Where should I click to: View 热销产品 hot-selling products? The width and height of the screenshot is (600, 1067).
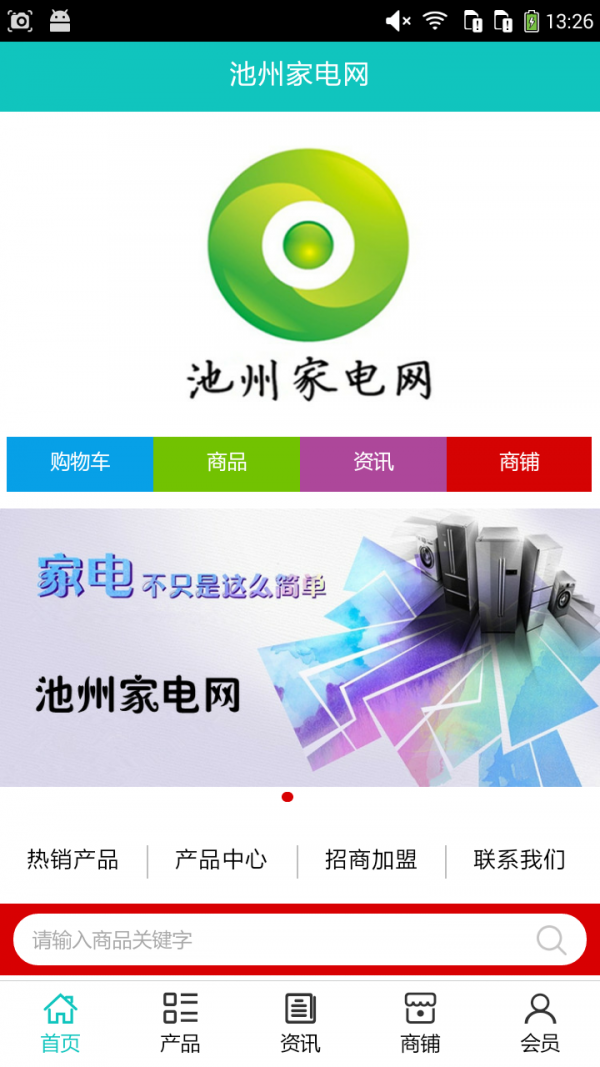click(72, 860)
